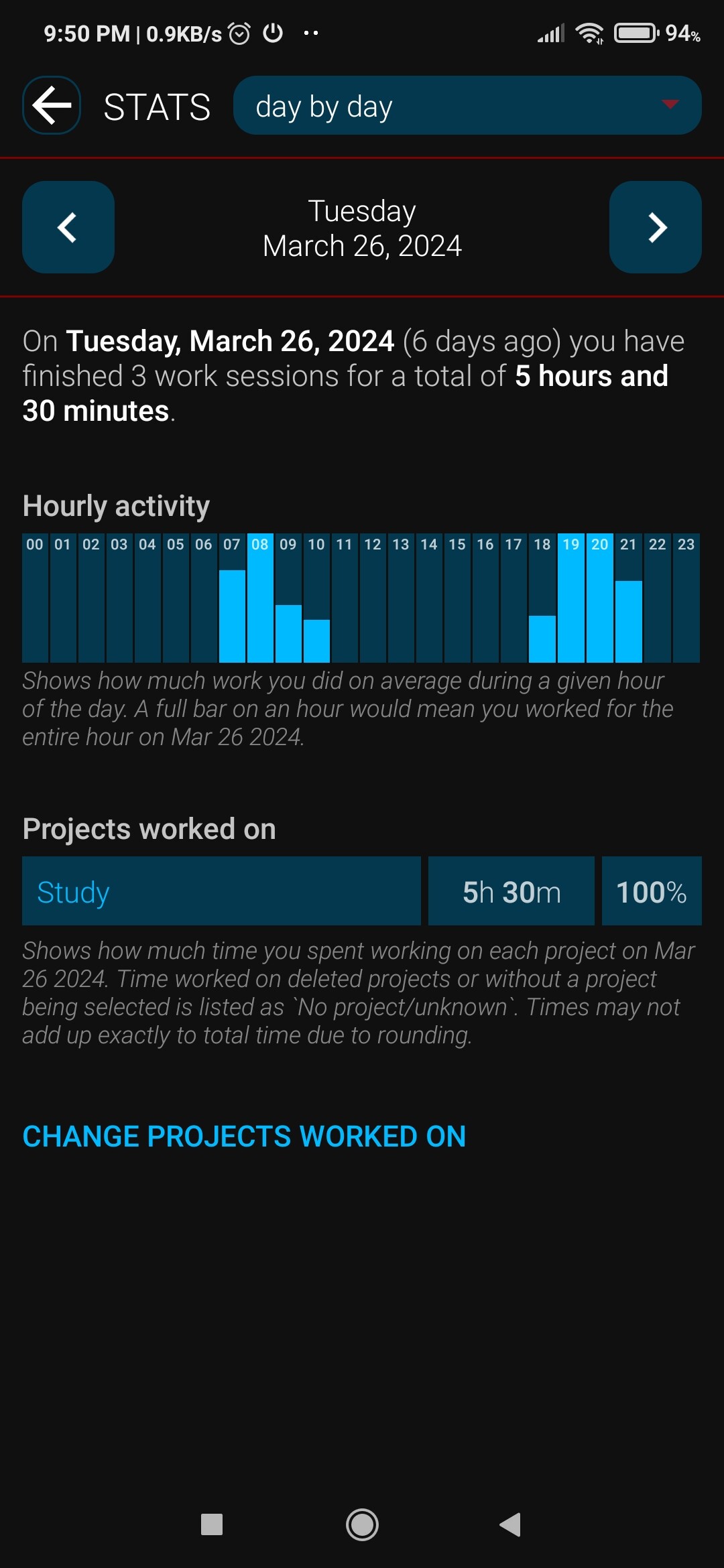
Task: Go to the previous day
Action: pos(68,227)
